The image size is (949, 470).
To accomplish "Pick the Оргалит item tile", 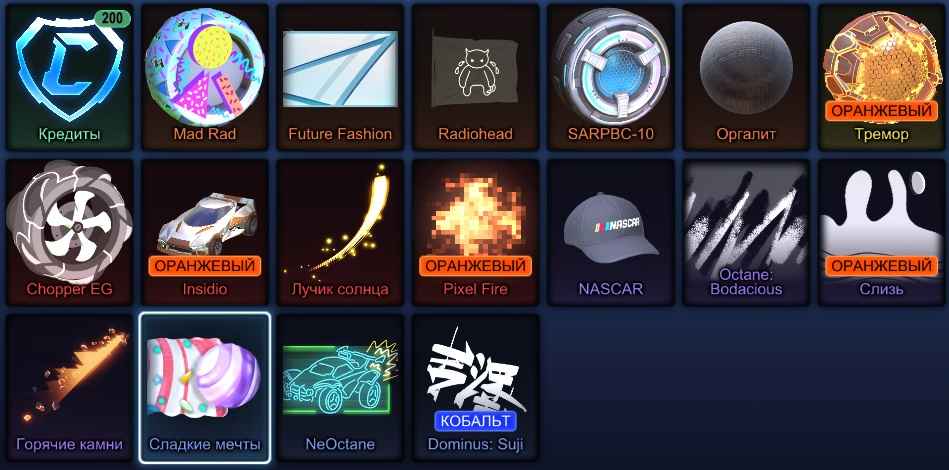I will [746, 76].
